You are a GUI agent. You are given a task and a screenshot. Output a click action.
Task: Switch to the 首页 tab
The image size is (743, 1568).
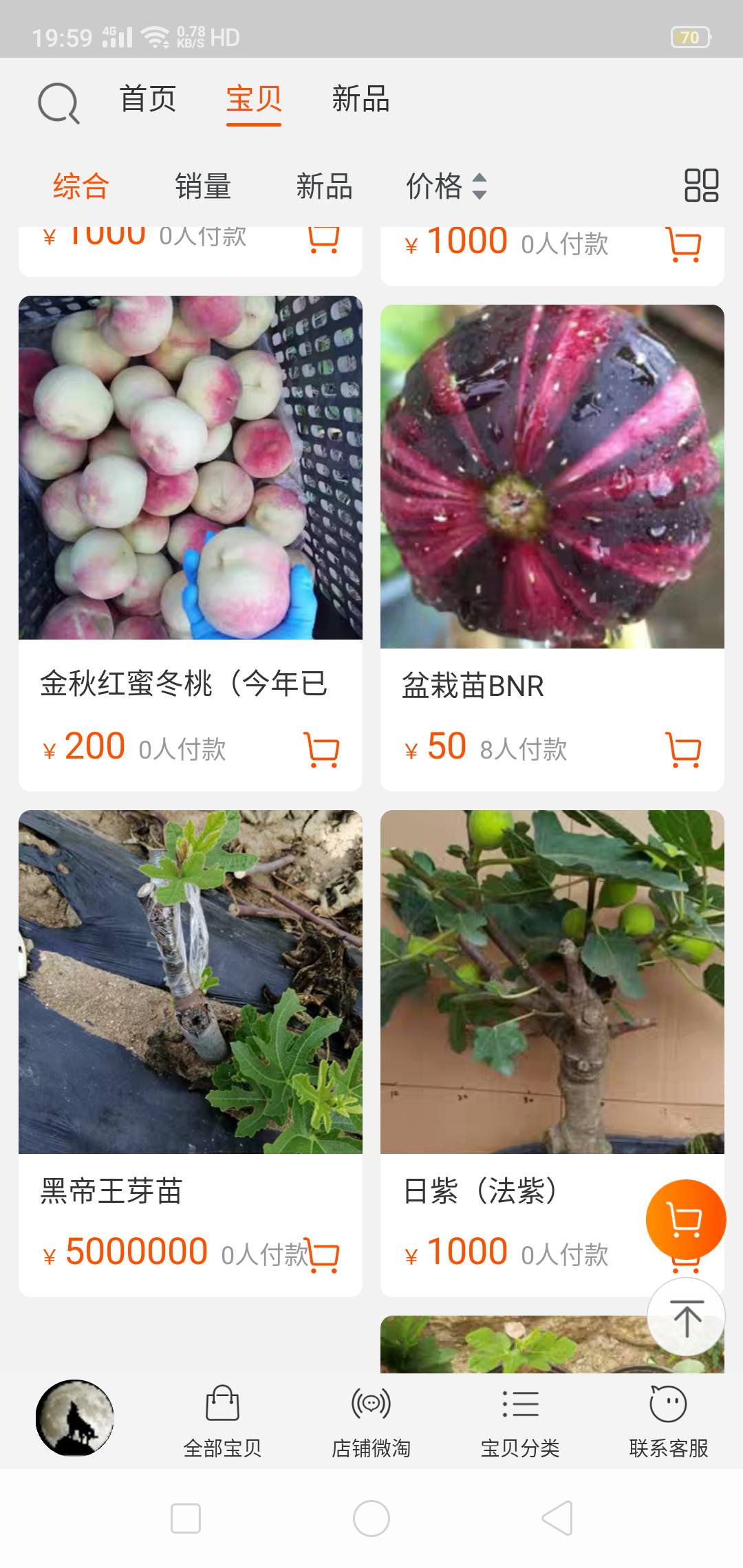tap(148, 99)
